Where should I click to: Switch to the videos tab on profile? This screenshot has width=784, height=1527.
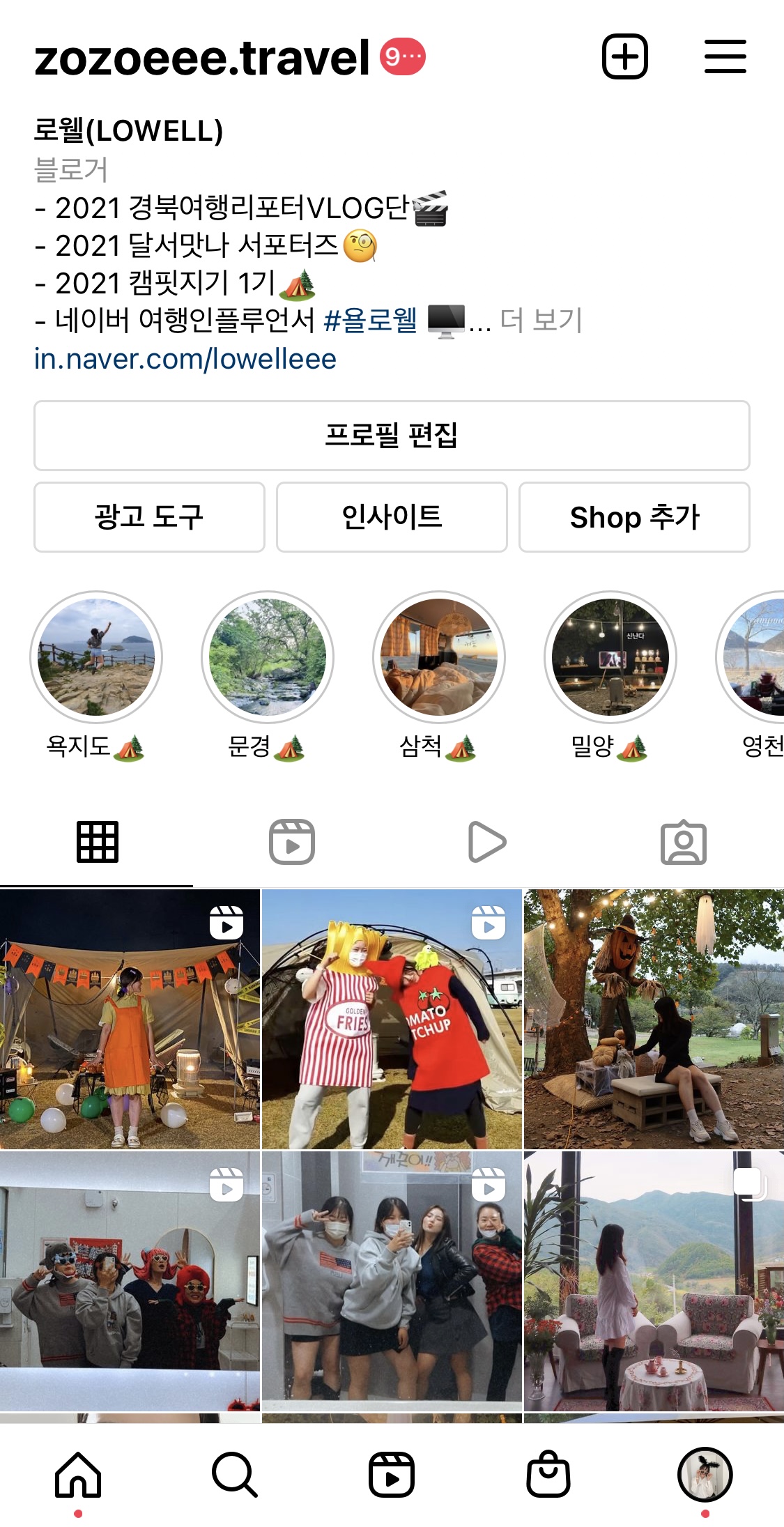point(487,842)
